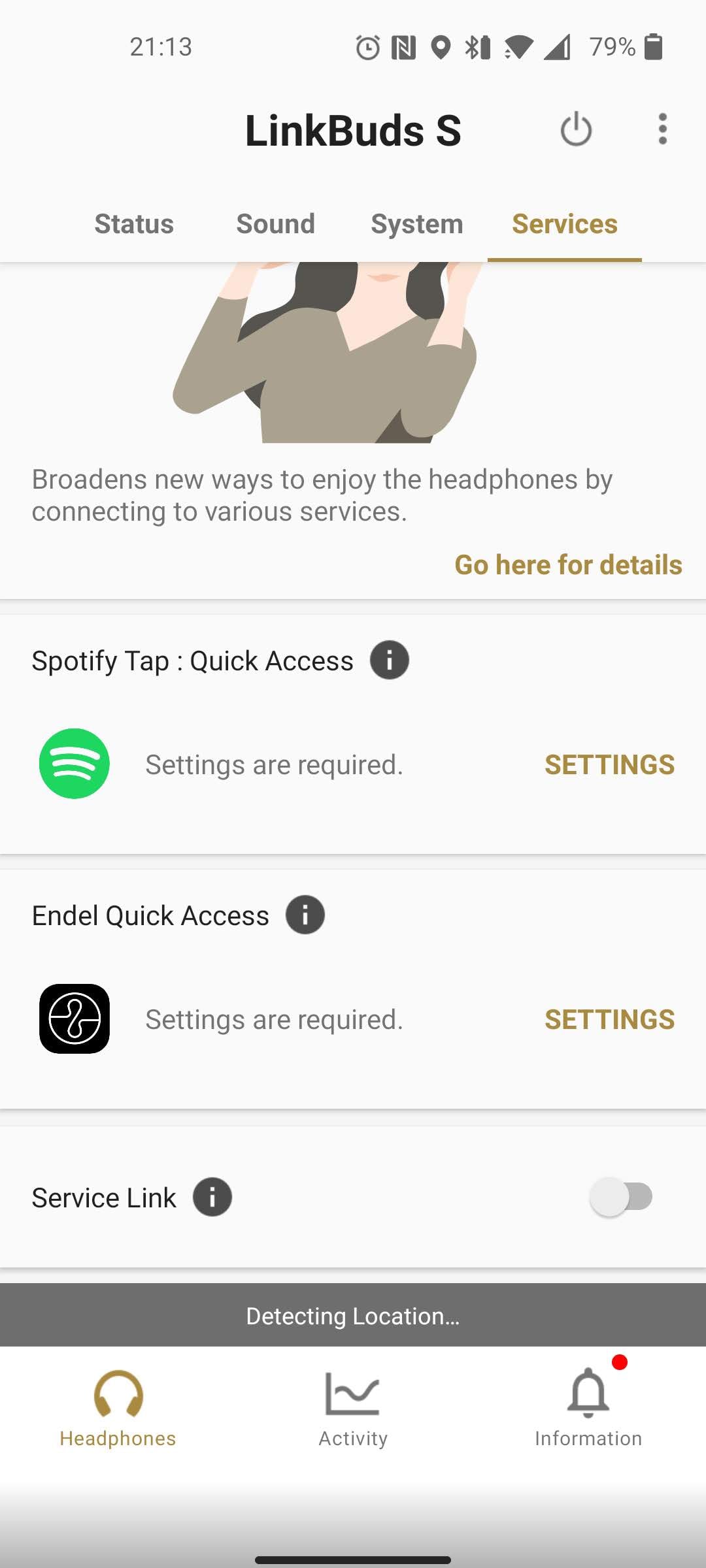This screenshot has width=706, height=1568.
Task: Open the System tab
Action: tap(416, 224)
